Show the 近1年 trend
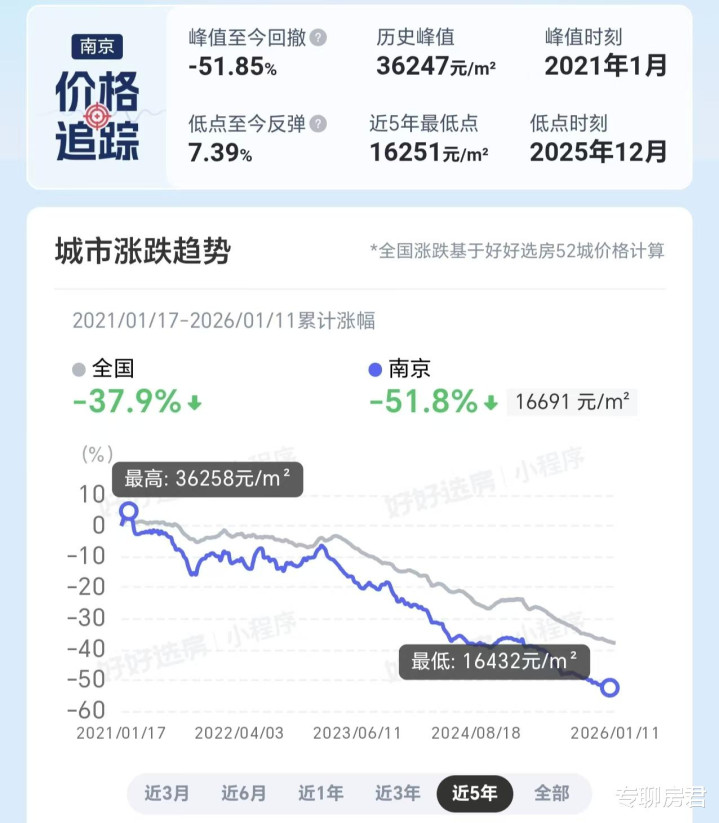This screenshot has width=719, height=823. 321,793
